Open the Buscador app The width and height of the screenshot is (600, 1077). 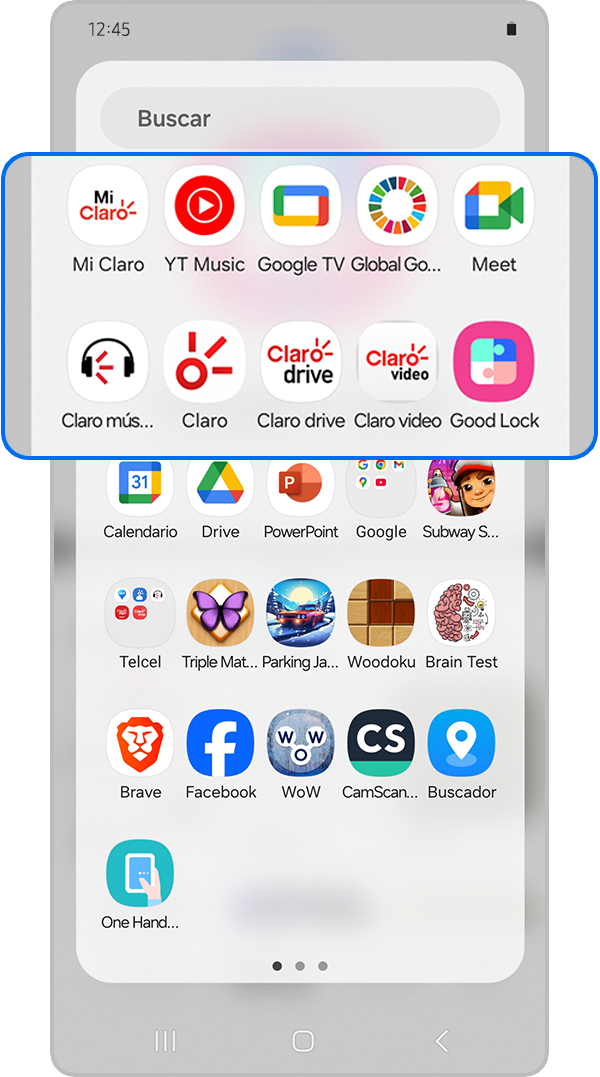[x=461, y=743]
